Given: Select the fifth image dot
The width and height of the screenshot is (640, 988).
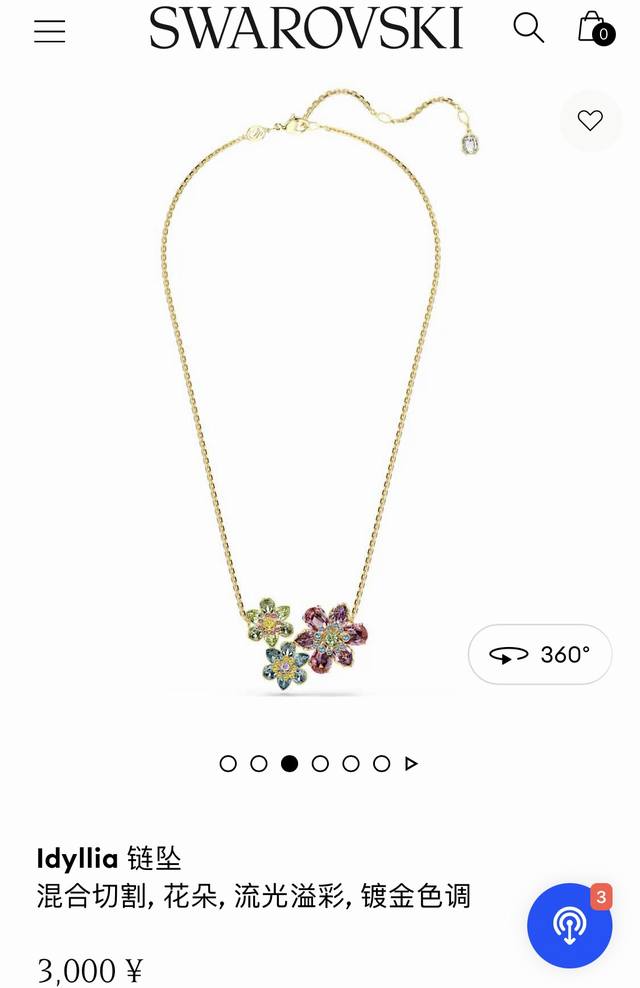Looking at the screenshot, I should point(351,764).
